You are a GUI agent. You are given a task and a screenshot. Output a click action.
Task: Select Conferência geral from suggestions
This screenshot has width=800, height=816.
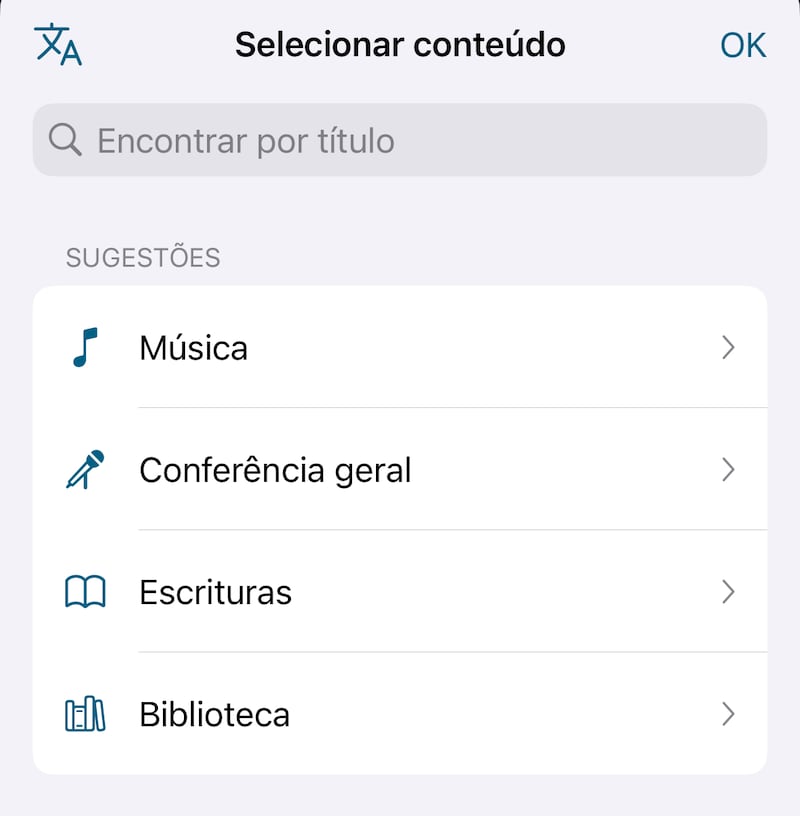(x=400, y=470)
